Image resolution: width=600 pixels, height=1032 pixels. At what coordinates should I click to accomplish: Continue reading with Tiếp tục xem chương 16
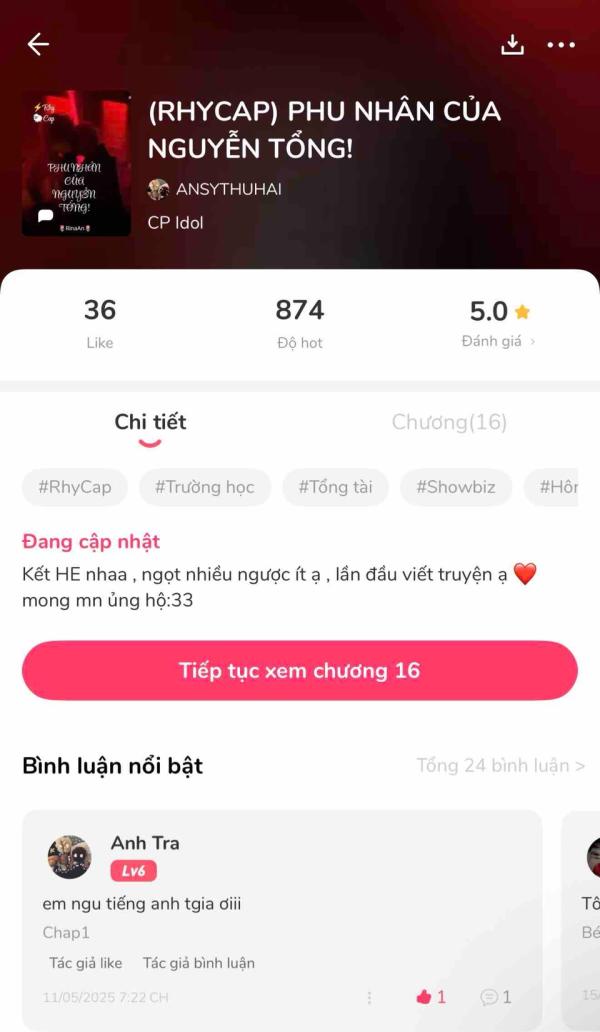click(300, 670)
